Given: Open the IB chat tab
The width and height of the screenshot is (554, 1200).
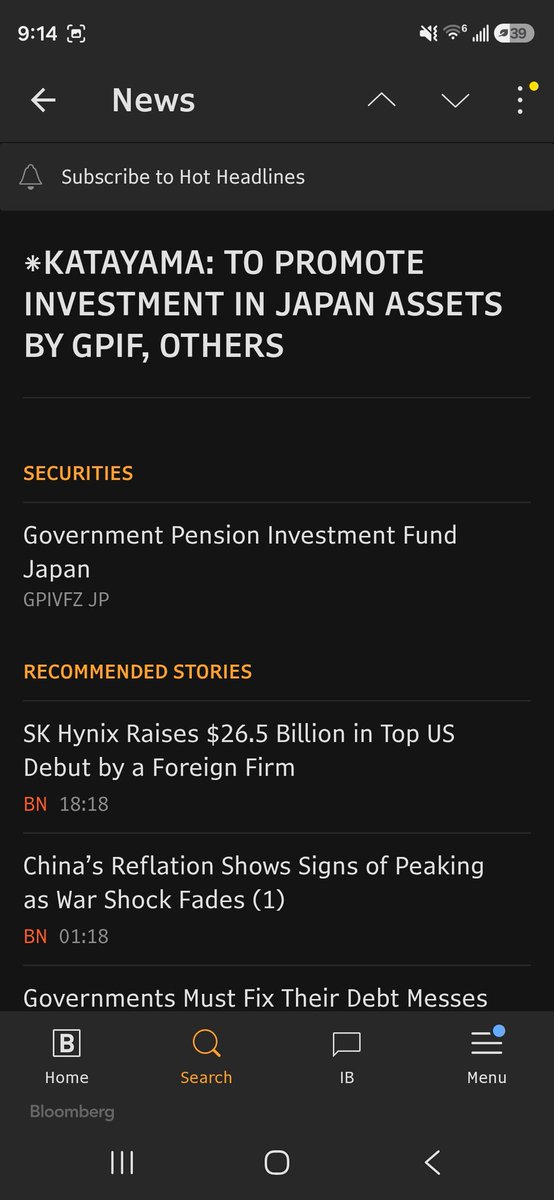Looking at the screenshot, I should pyautogui.click(x=346, y=1058).
